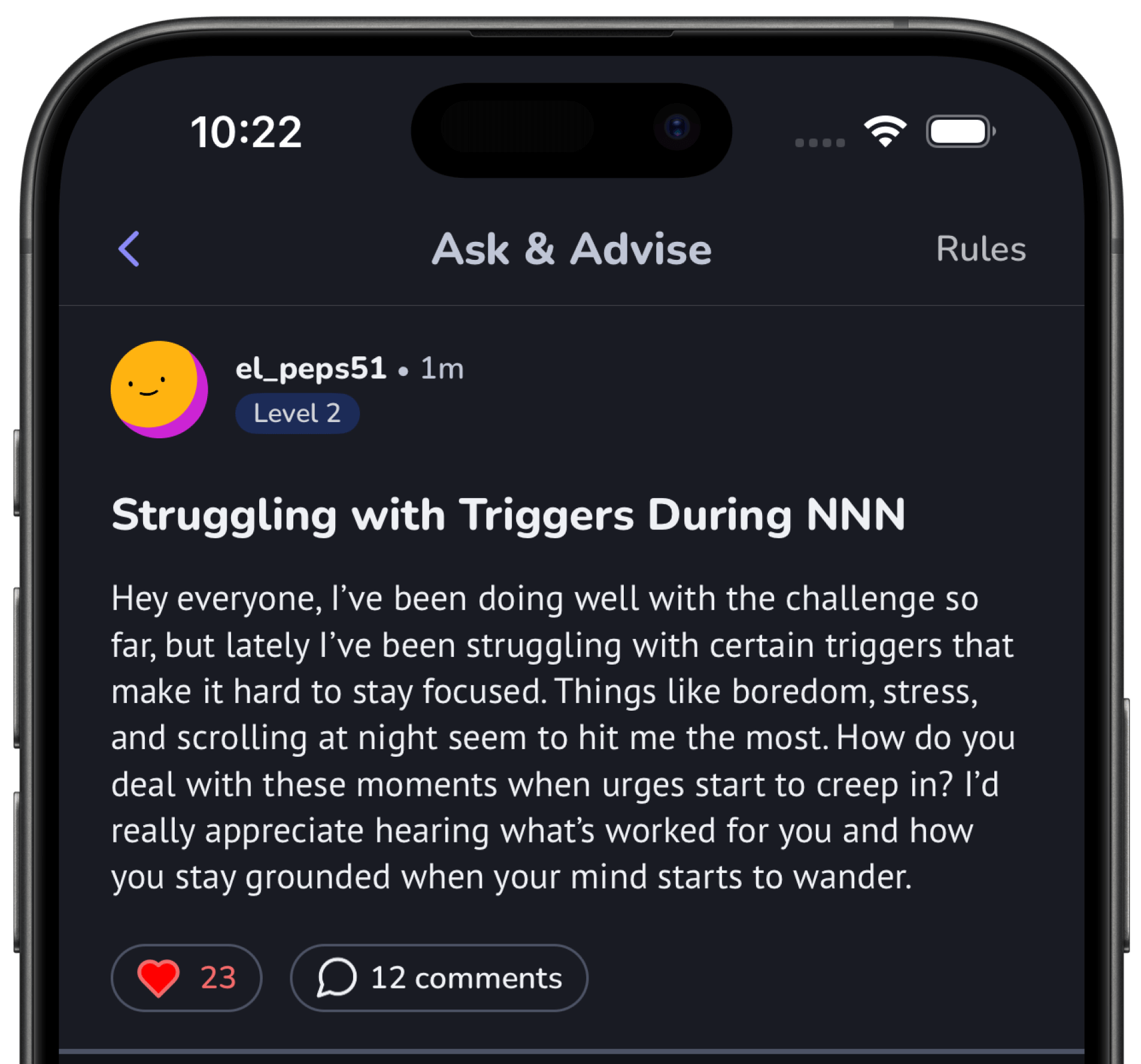Open el_peps51 username profile
This screenshot has width=1141, height=1064.
pyautogui.click(x=311, y=368)
